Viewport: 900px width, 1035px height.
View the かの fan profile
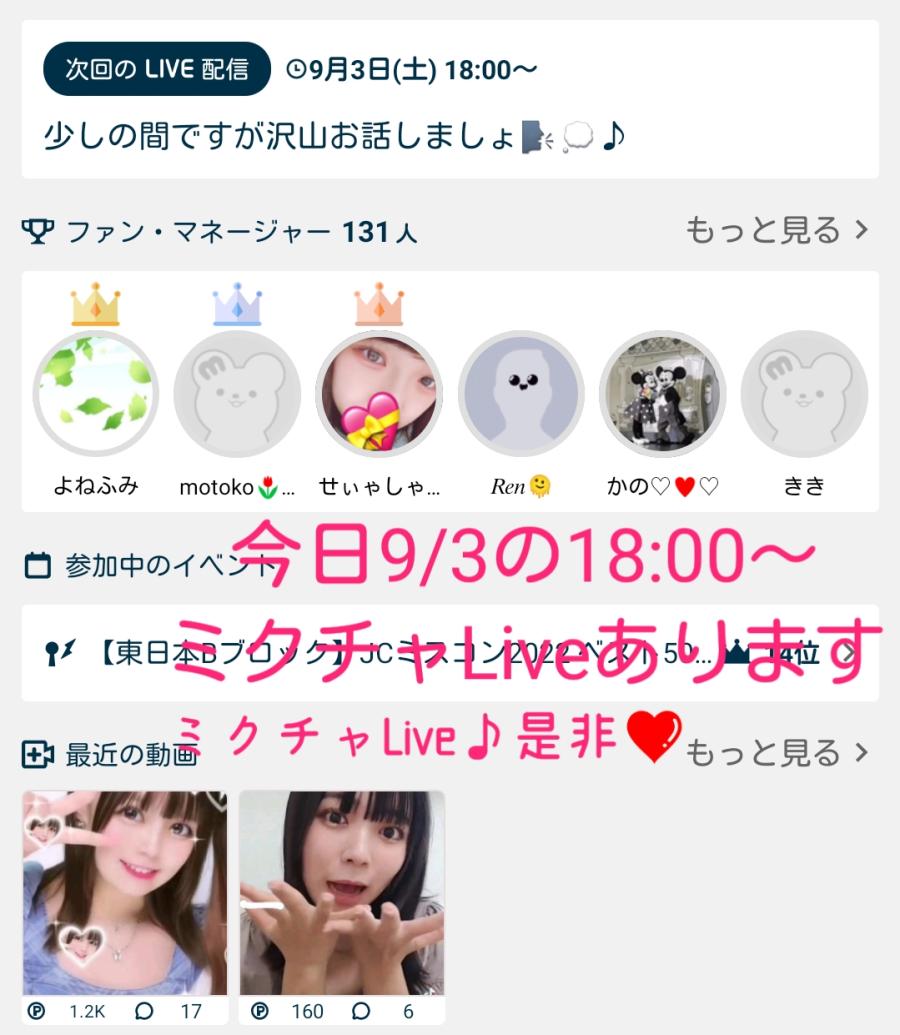(x=663, y=395)
